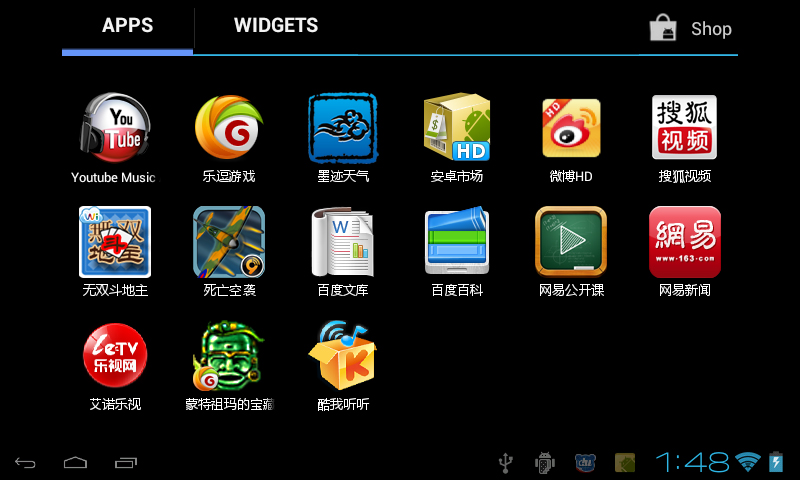Open the Shop button
The width and height of the screenshot is (800, 480).
click(691, 29)
